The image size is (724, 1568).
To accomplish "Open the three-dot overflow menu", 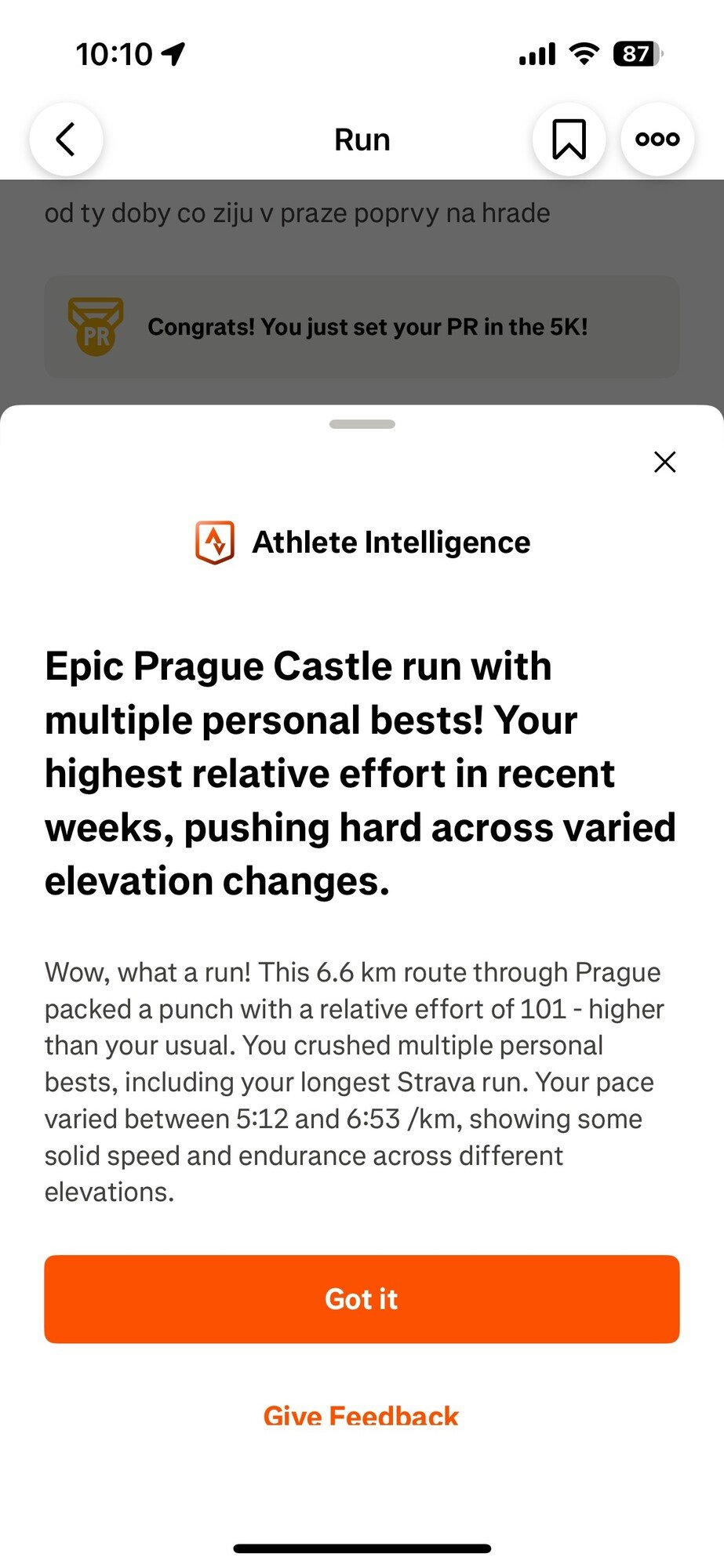I will 657,140.
